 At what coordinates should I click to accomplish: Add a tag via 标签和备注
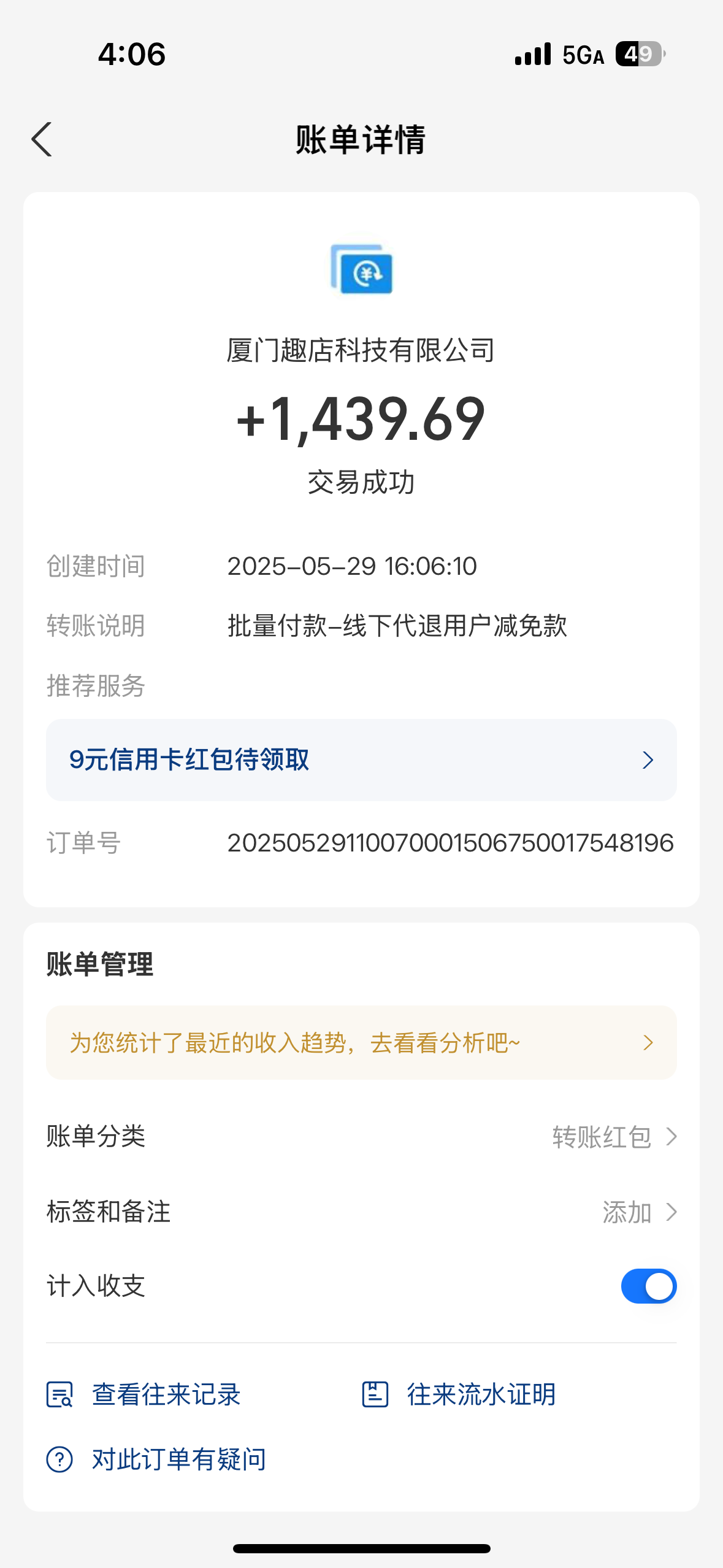coord(361,1212)
